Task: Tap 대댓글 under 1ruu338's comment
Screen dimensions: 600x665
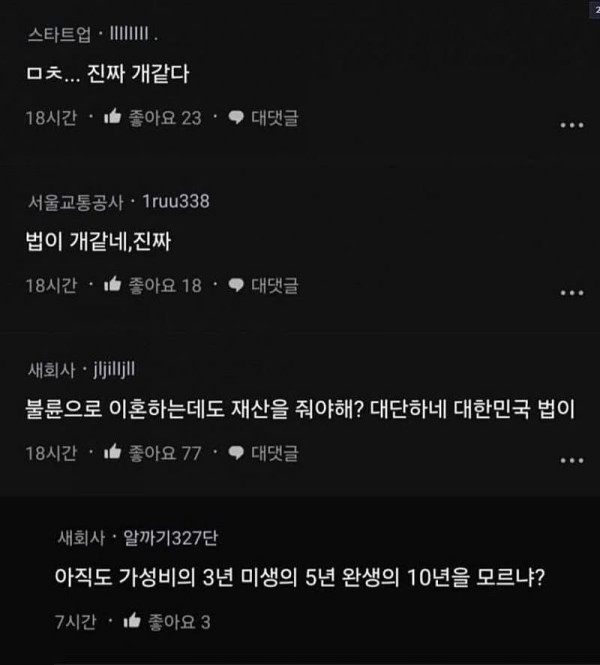Action: click(263, 285)
